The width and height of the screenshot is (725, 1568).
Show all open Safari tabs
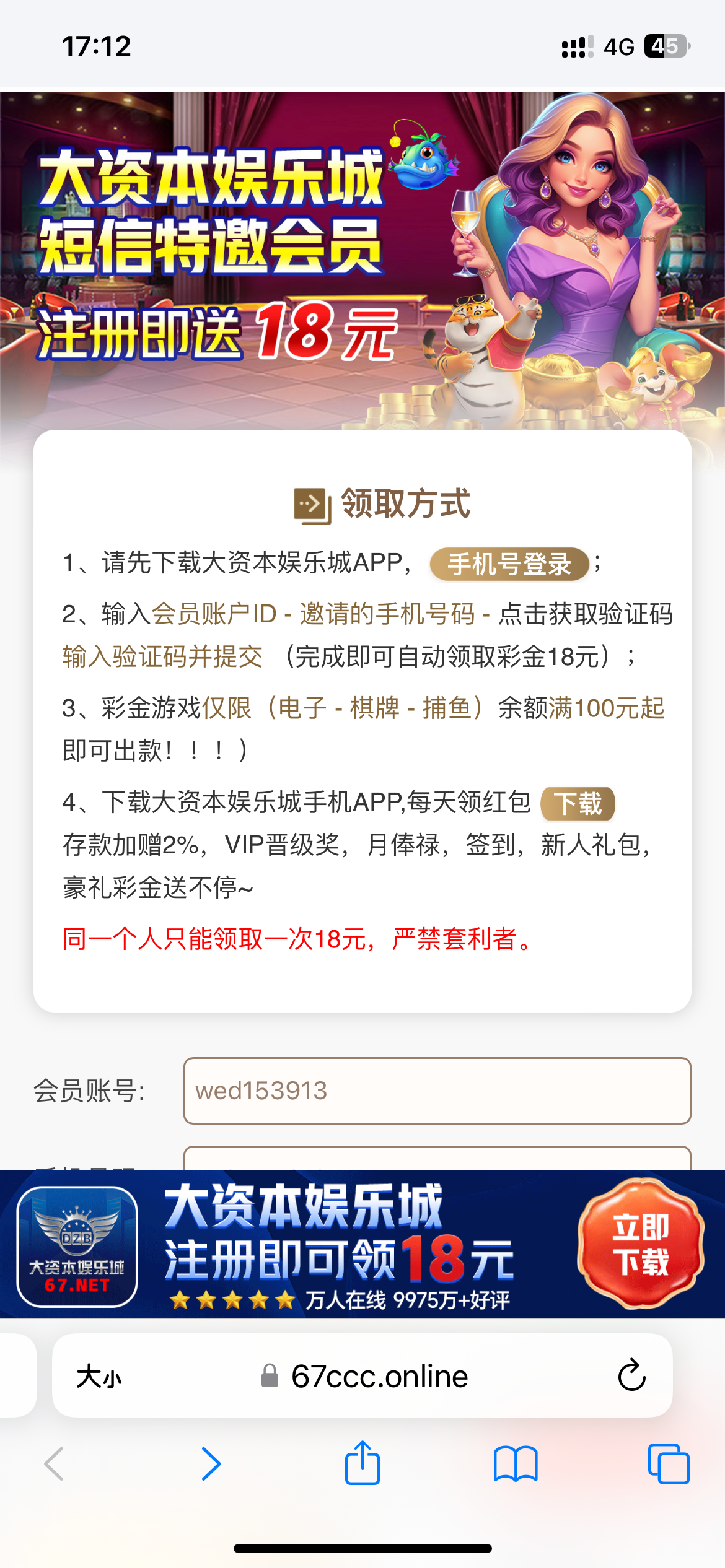[668, 1464]
